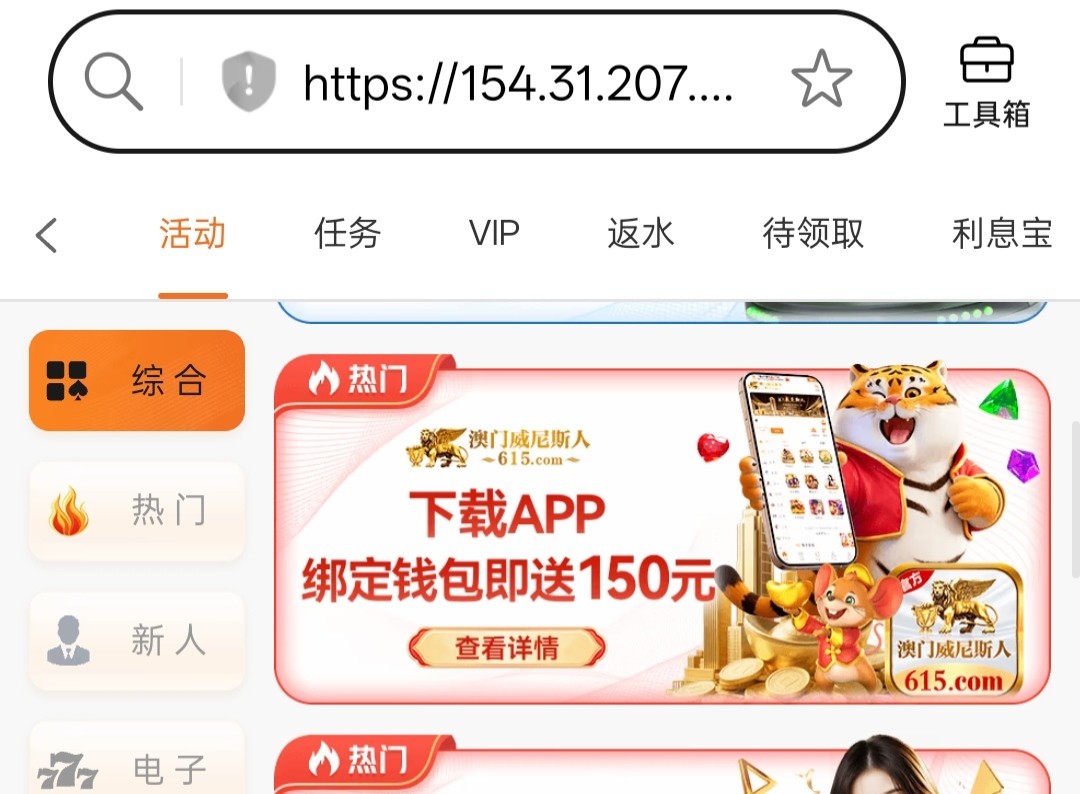Filter by the 热门 category
Image resolution: width=1080 pixels, height=794 pixels.
[x=137, y=511]
